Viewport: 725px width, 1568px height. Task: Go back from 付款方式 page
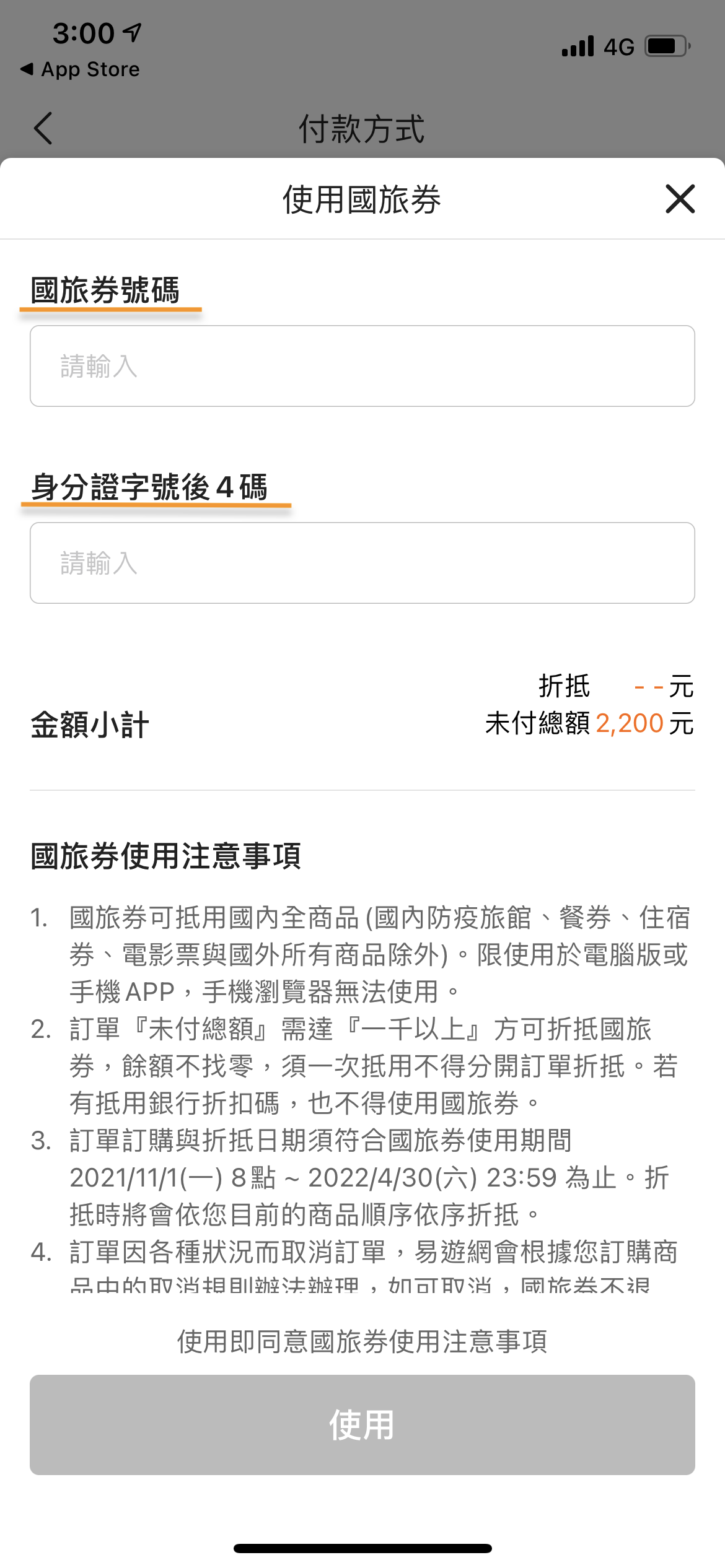click(43, 128)
